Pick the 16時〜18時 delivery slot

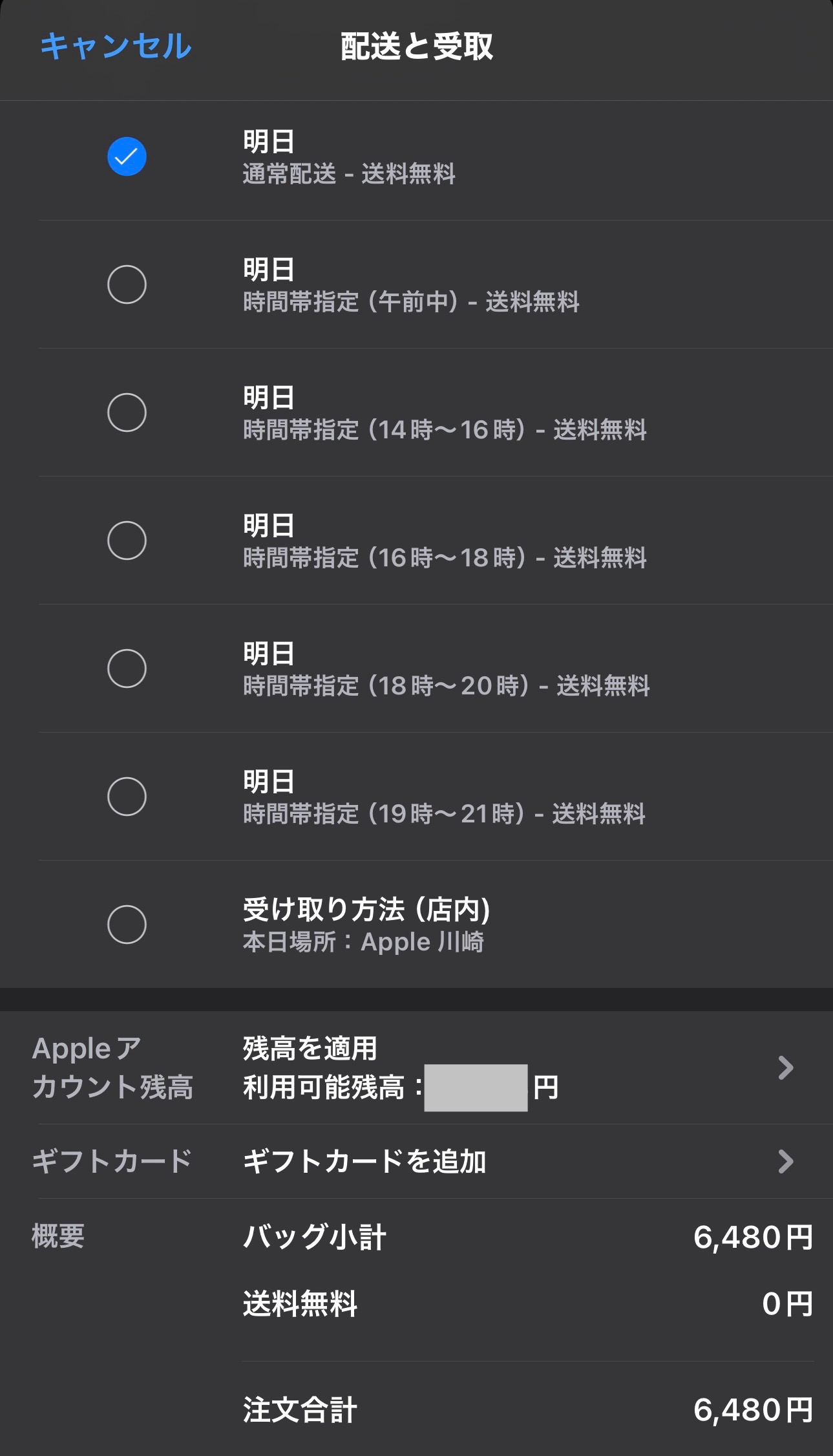click(x=127, y=541)
